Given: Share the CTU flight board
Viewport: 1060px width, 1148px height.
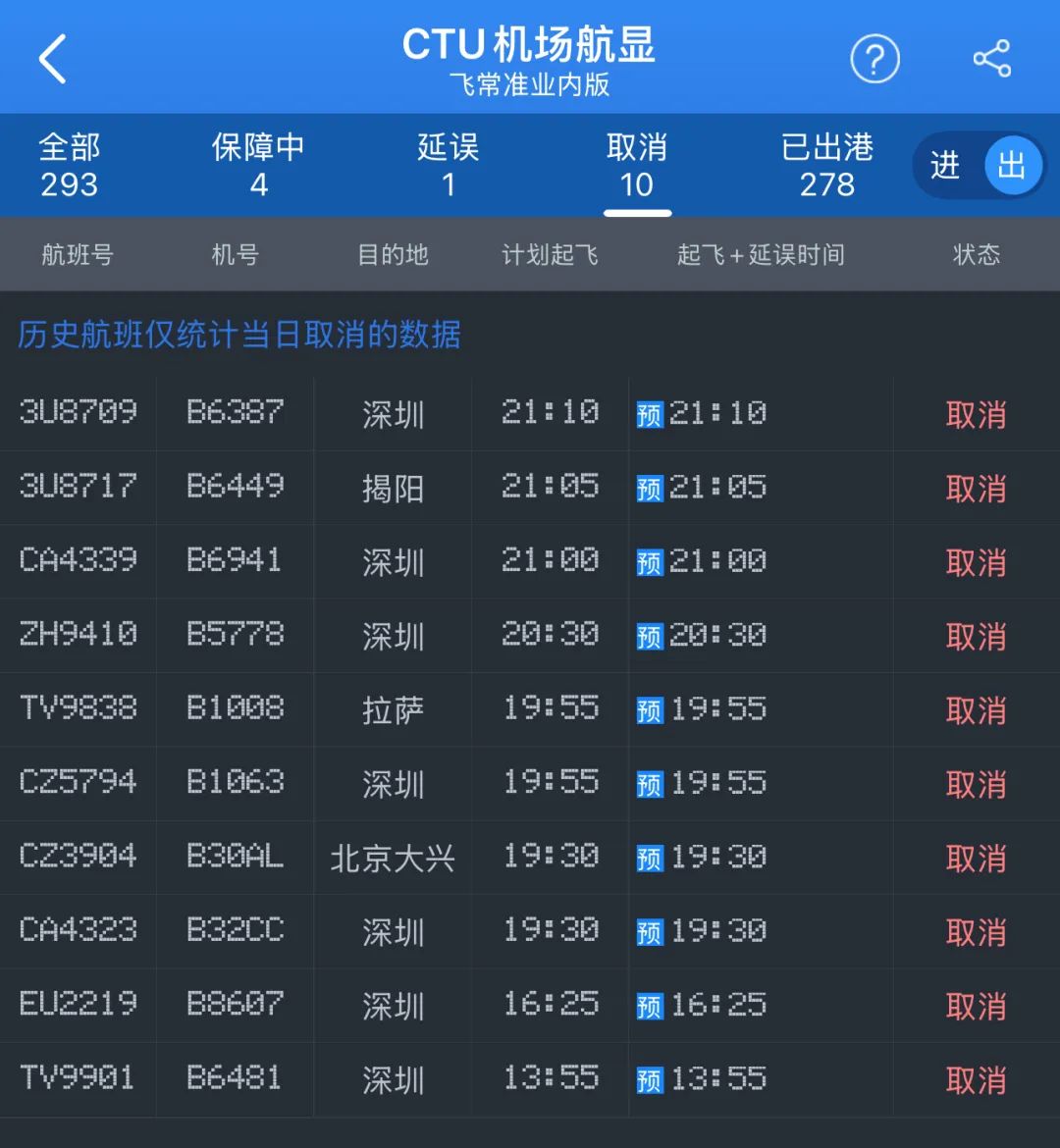Looking at the screenshot, I should click(x=991, y=60).
